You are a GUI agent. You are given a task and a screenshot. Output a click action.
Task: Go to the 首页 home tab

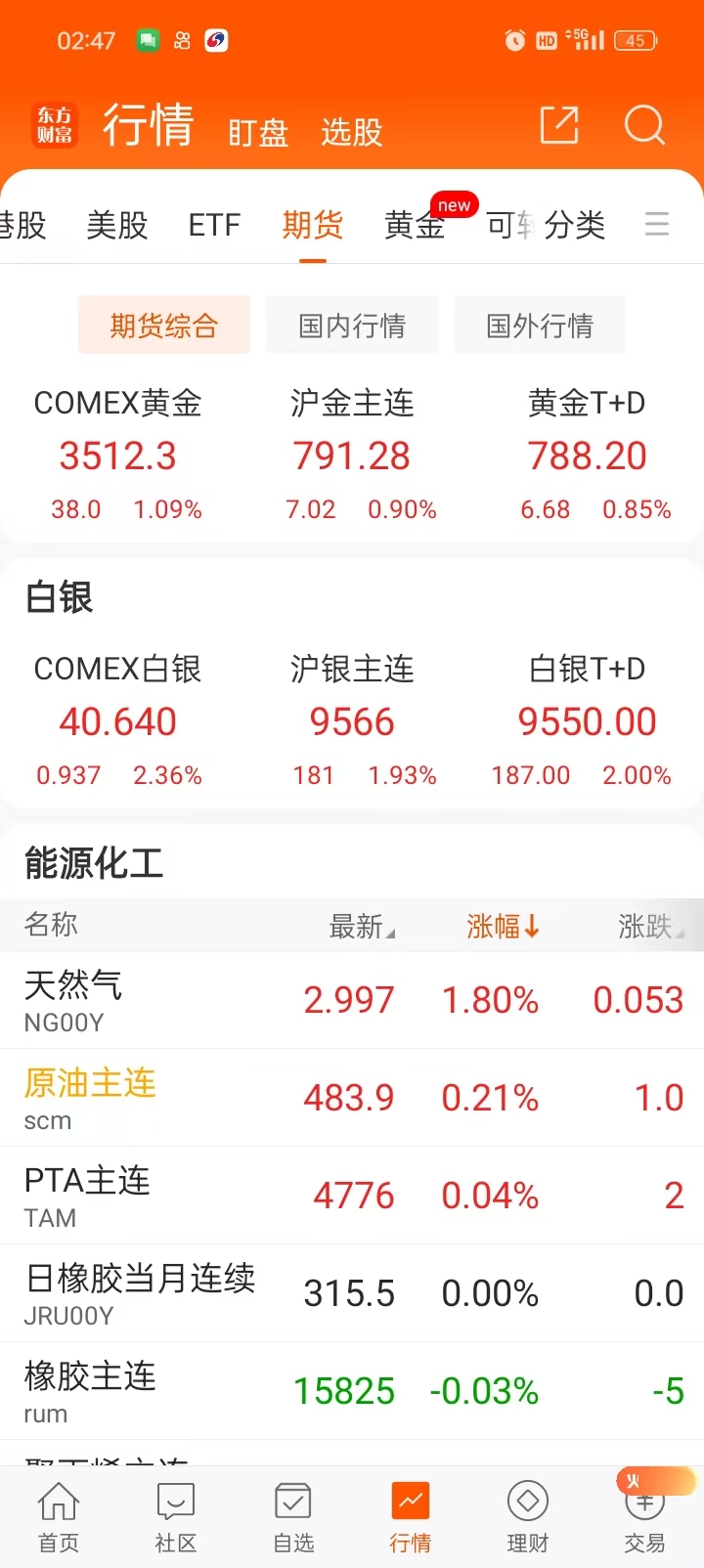[x=59, y=1517]
